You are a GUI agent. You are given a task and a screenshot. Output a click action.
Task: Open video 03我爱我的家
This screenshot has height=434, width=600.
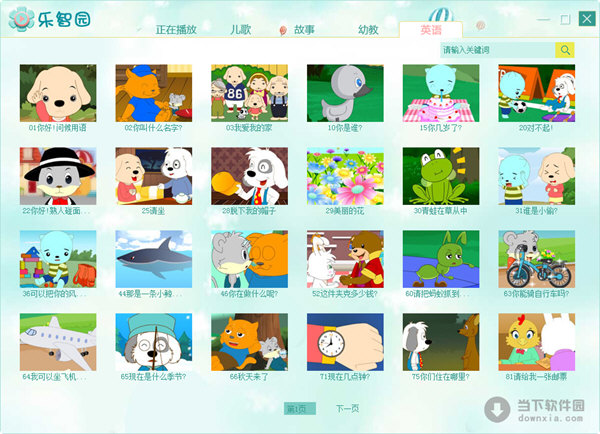pyautogui.click(x=249, y=93)
